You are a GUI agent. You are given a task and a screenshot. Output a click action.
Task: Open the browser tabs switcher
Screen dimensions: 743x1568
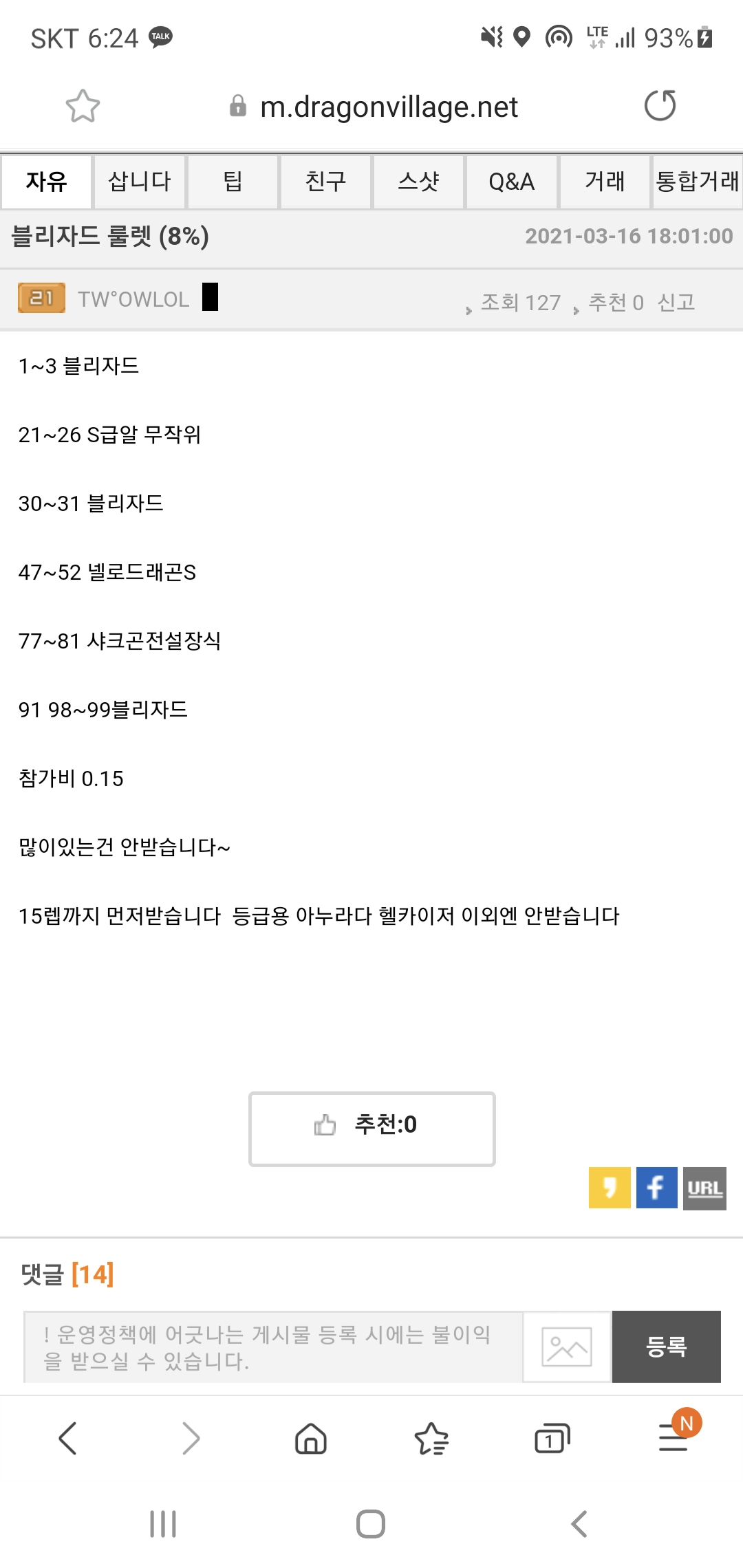(x=552, y=1439)
